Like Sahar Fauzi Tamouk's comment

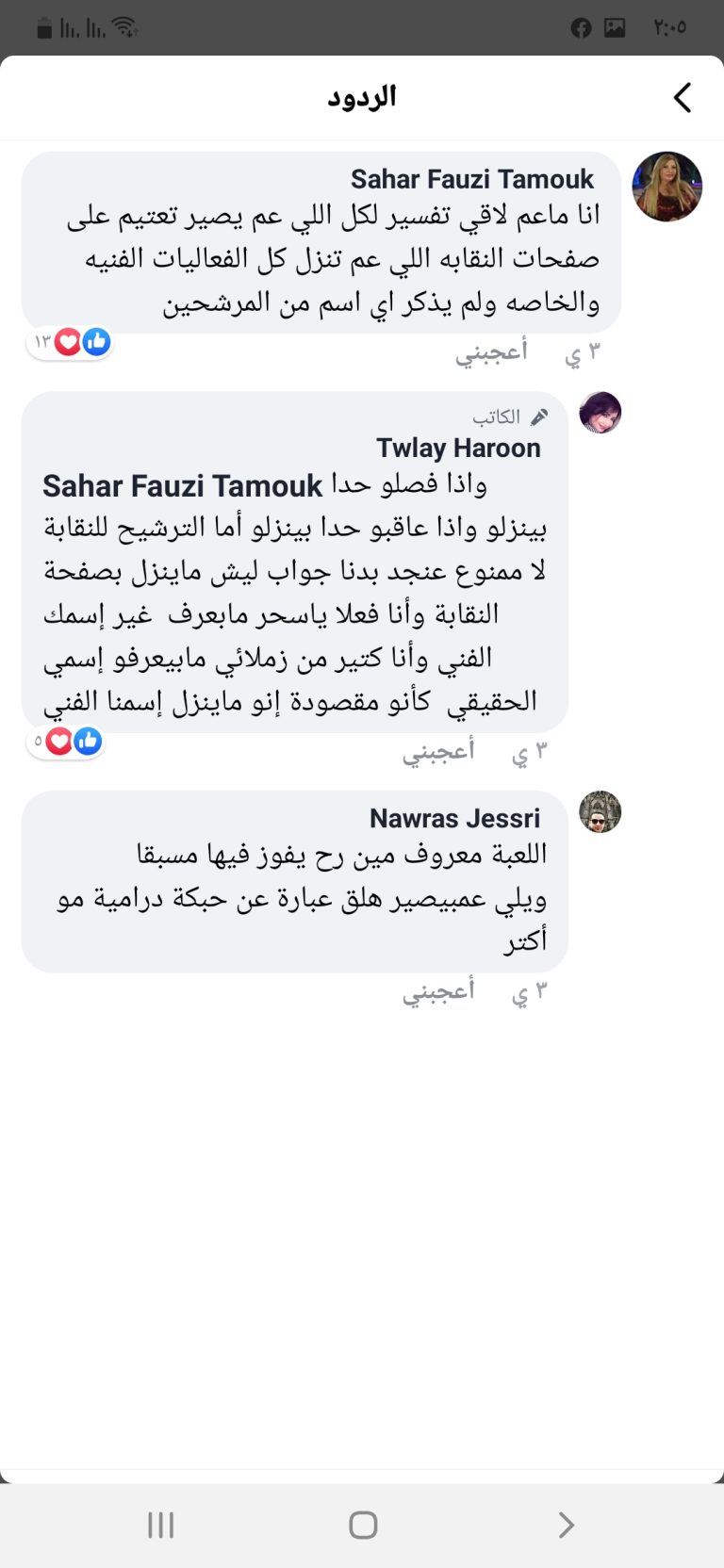click(491, 352)
